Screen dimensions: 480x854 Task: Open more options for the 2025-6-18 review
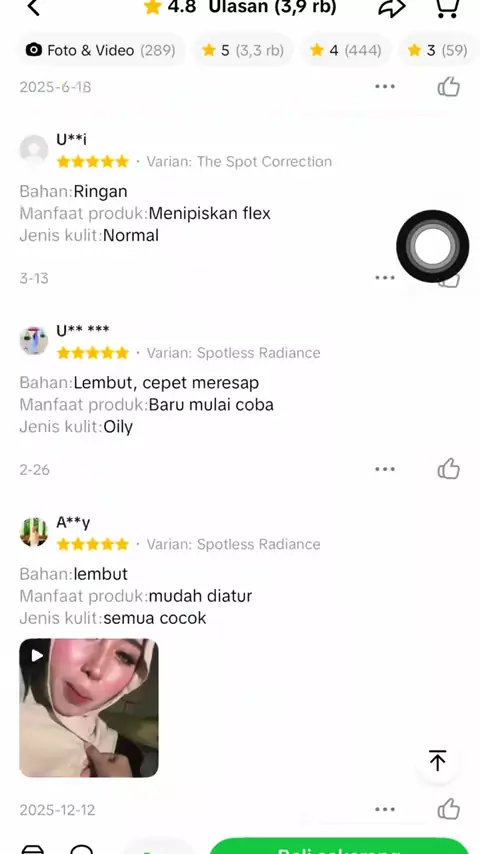(x=385, y=87)
